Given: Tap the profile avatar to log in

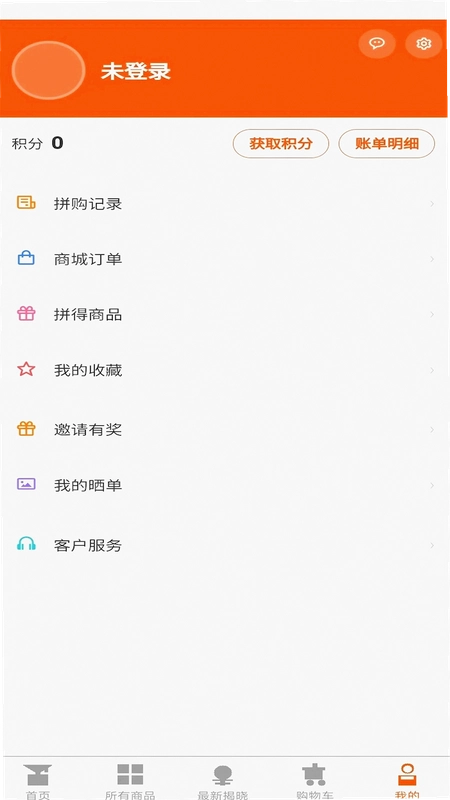Looking at the screenshot, I should point(48,70).
